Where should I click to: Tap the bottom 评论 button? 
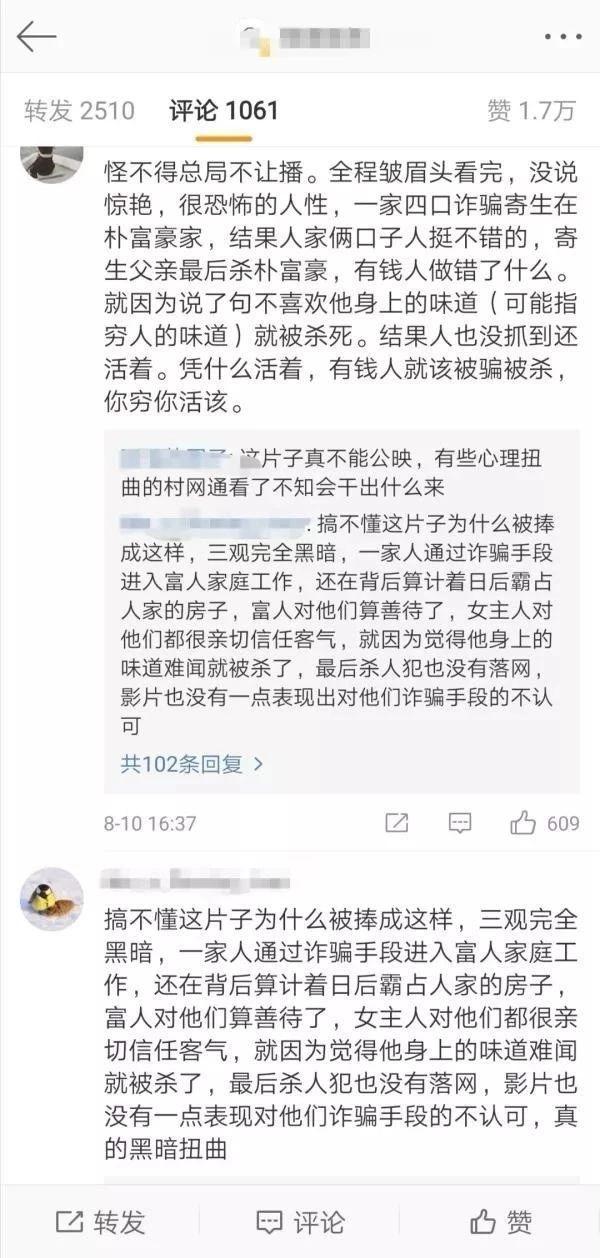point(300,1221)
